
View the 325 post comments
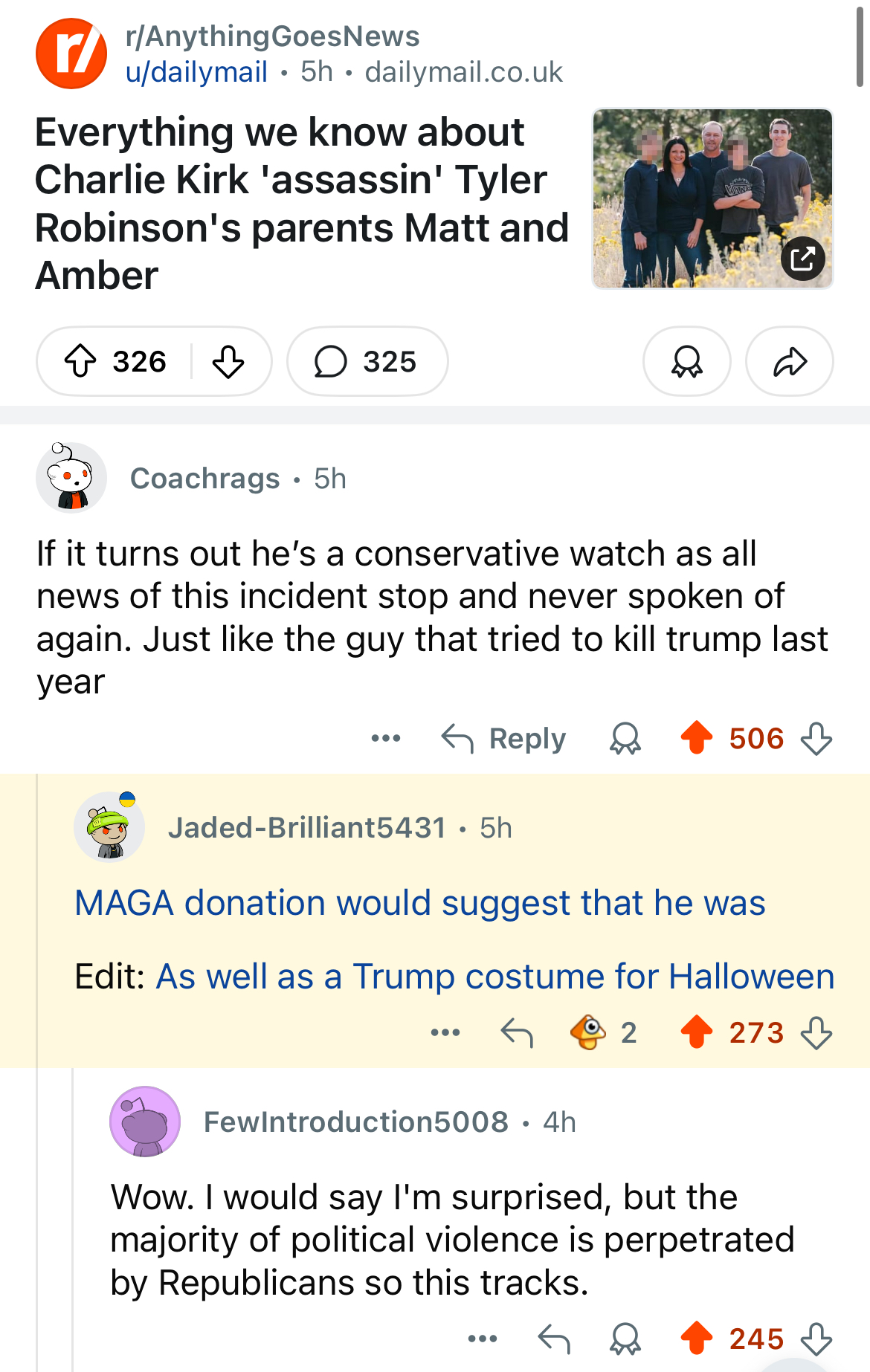tap(367, 362)
